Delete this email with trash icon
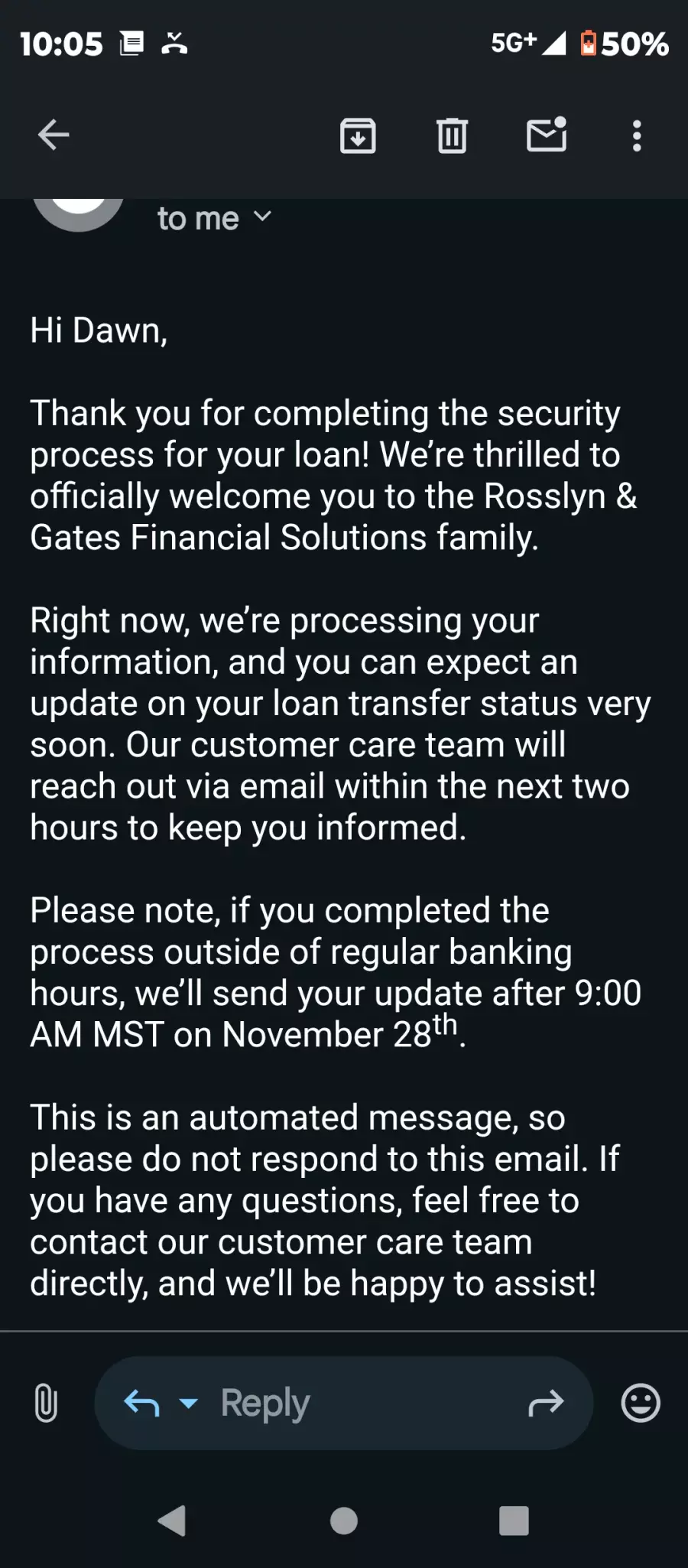 click(x=452, y=136)
